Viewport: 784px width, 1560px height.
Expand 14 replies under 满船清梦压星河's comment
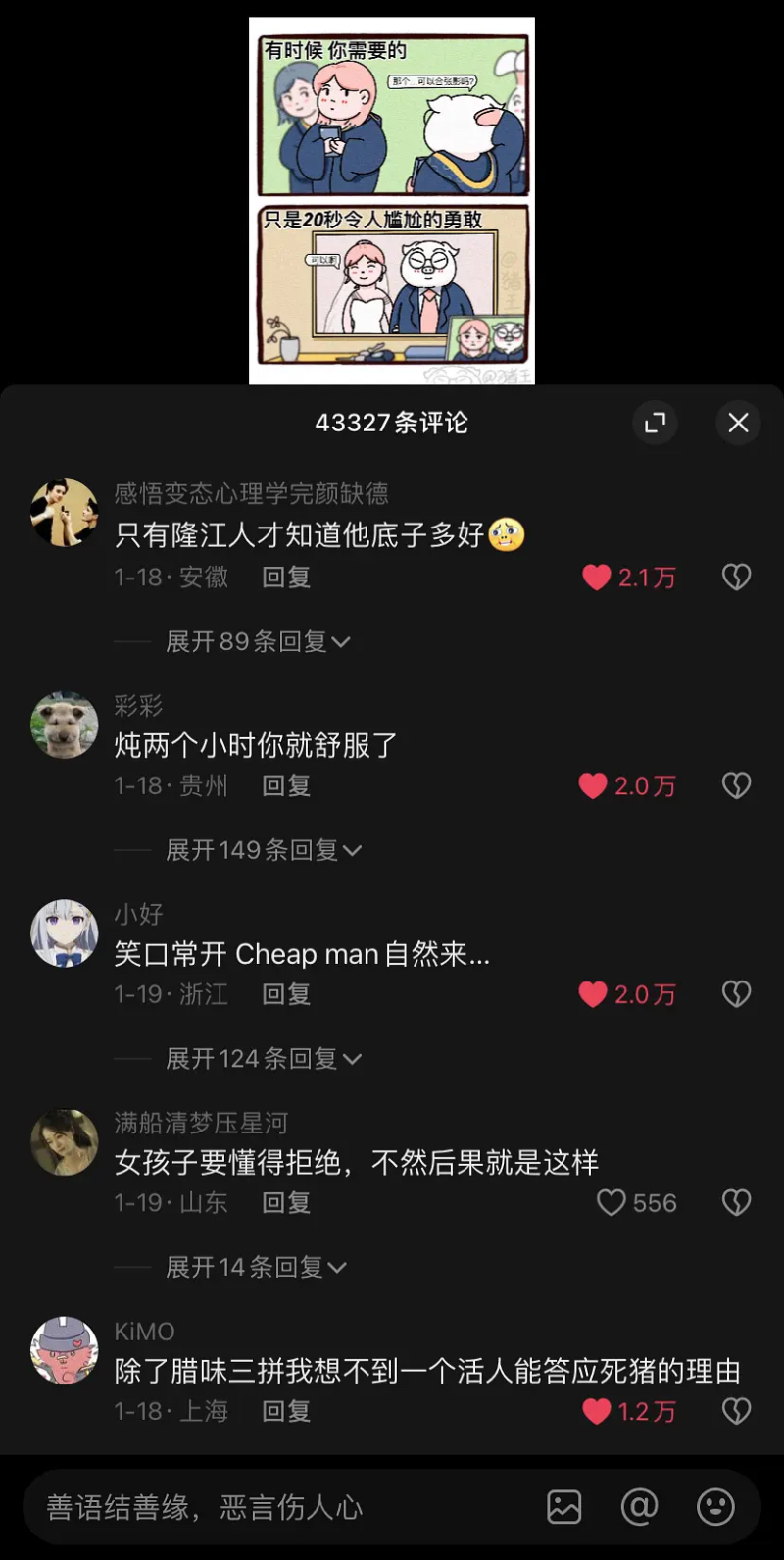pos(256,1267)
